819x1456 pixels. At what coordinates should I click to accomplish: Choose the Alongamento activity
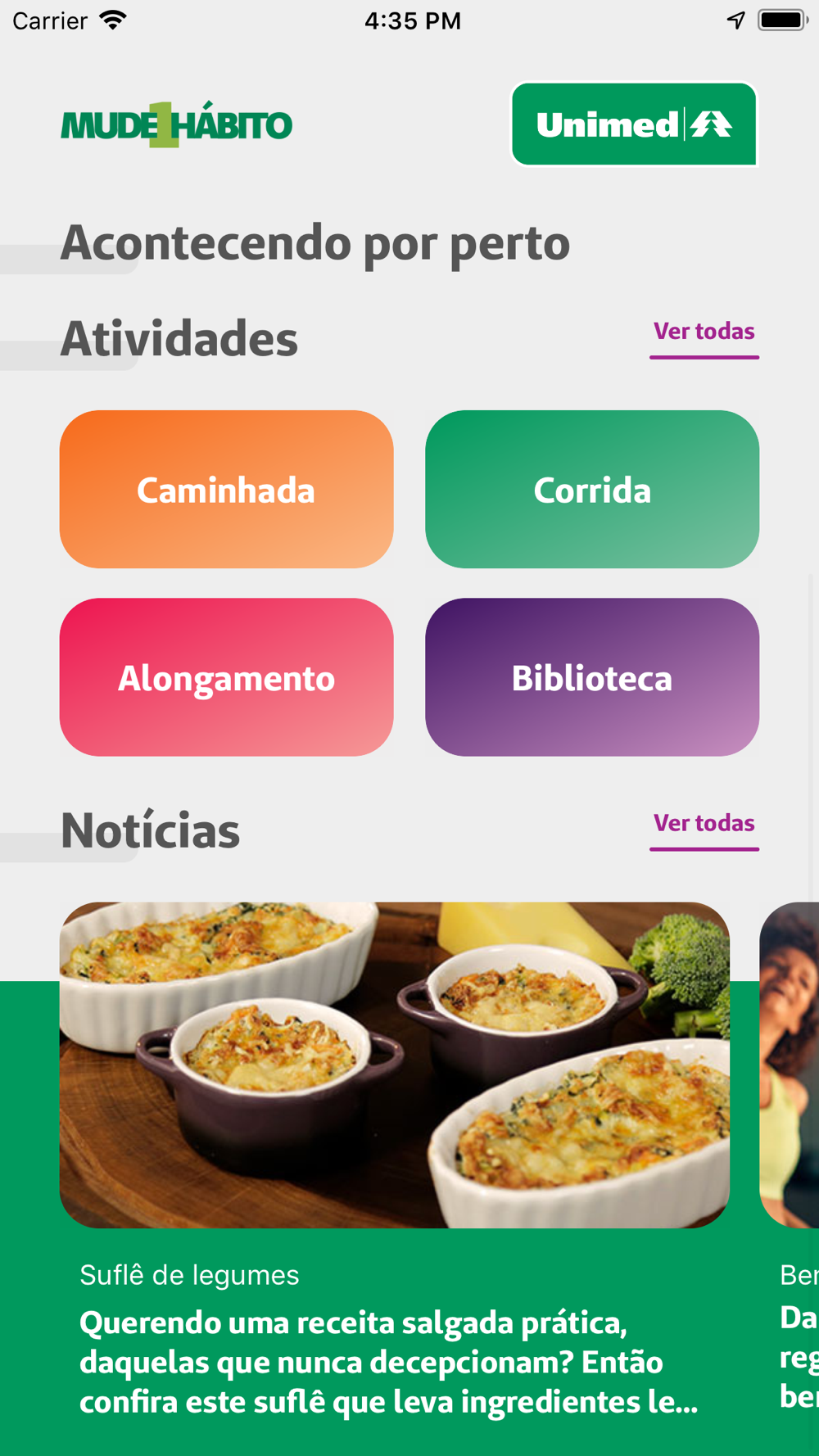point(226,677)
